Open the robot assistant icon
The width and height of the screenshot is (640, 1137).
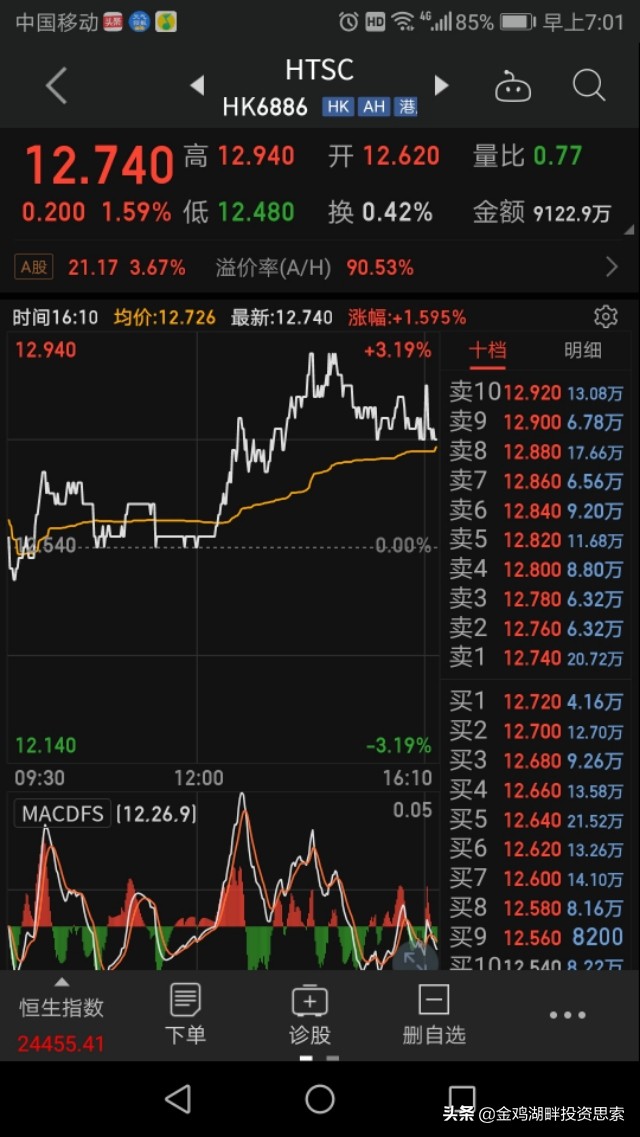[x=513, y=86]
